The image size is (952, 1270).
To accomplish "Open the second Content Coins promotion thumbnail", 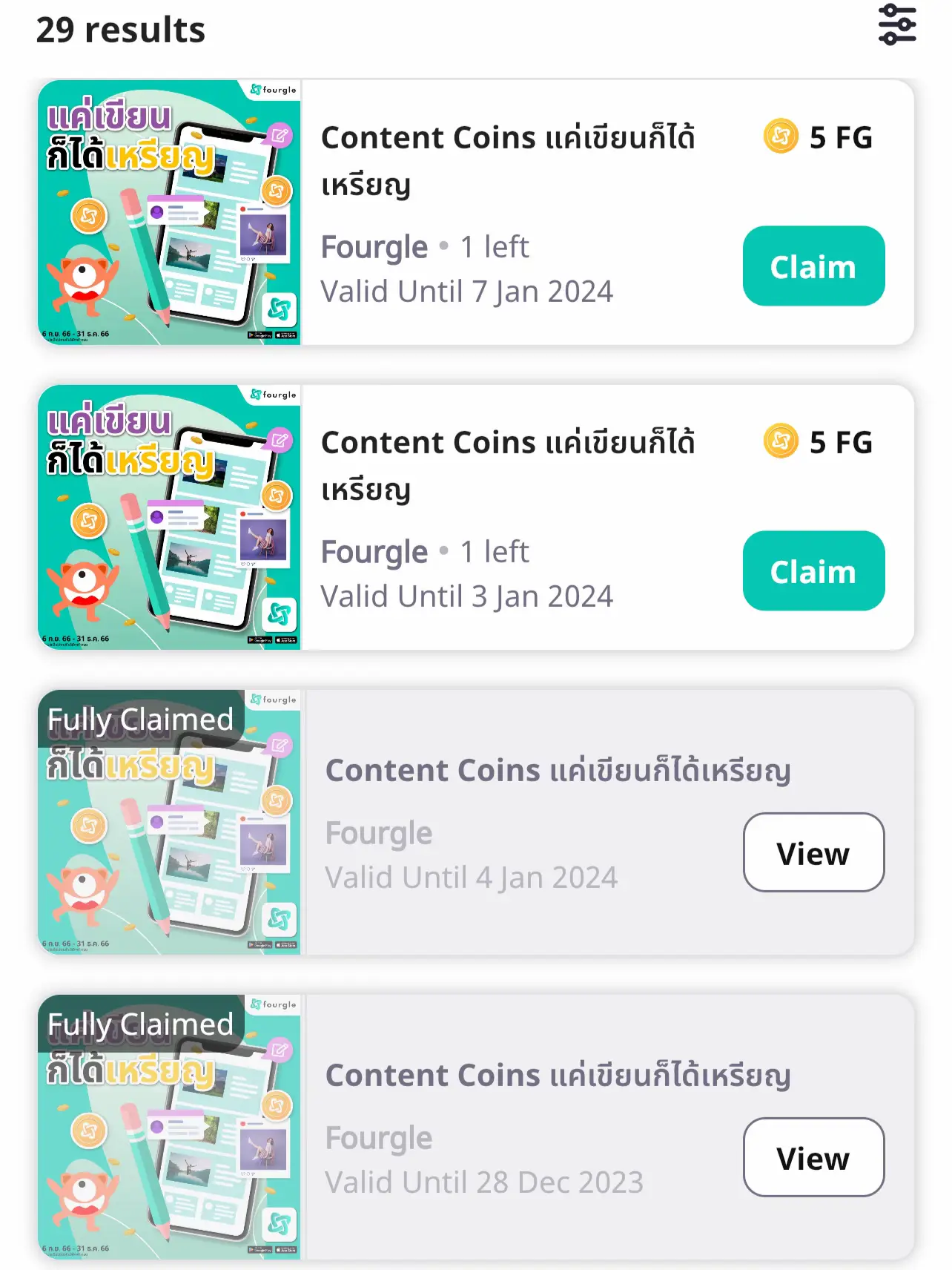I will point(169,516).
